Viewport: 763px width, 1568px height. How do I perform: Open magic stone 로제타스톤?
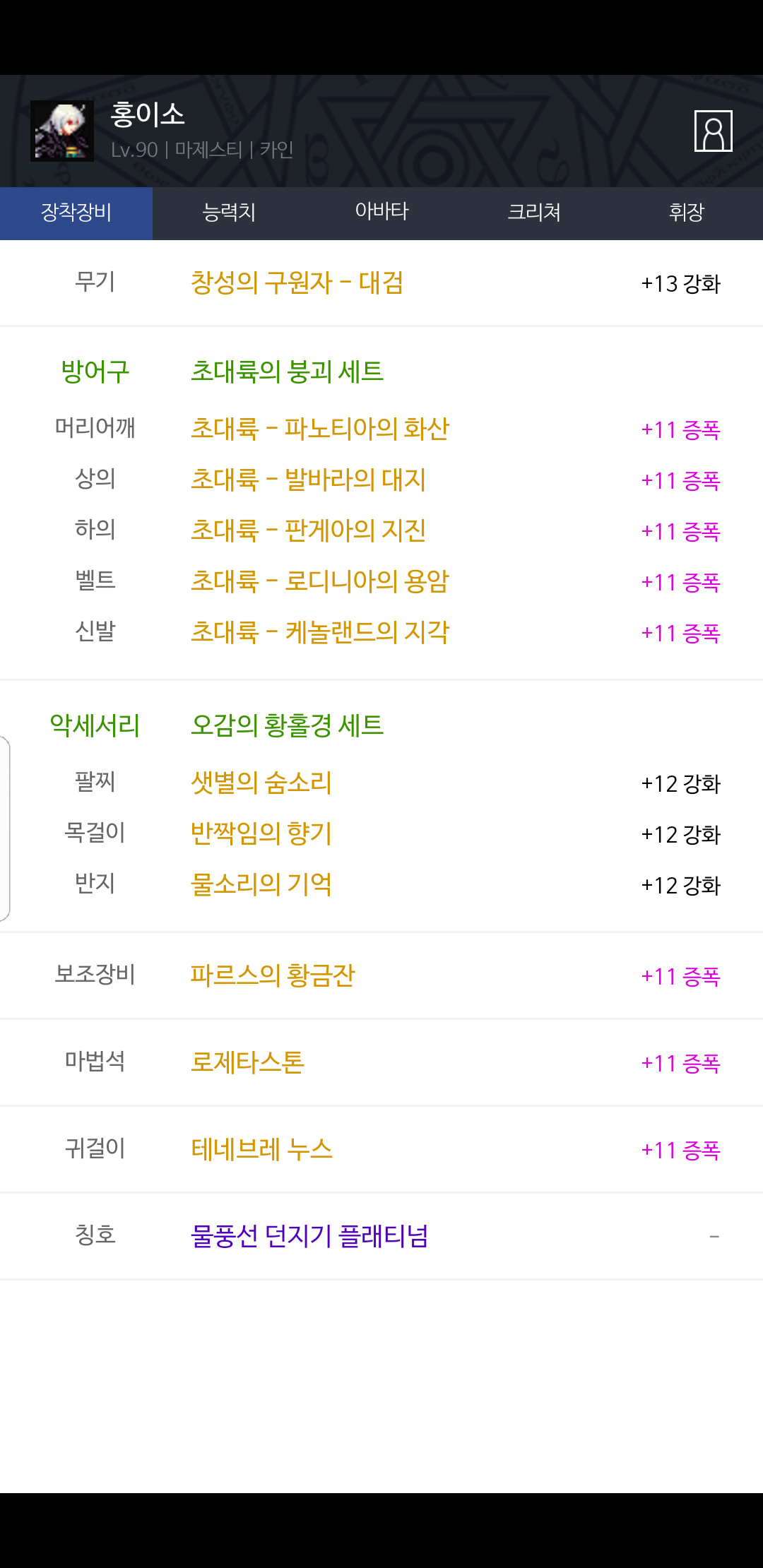point(247,1062)
